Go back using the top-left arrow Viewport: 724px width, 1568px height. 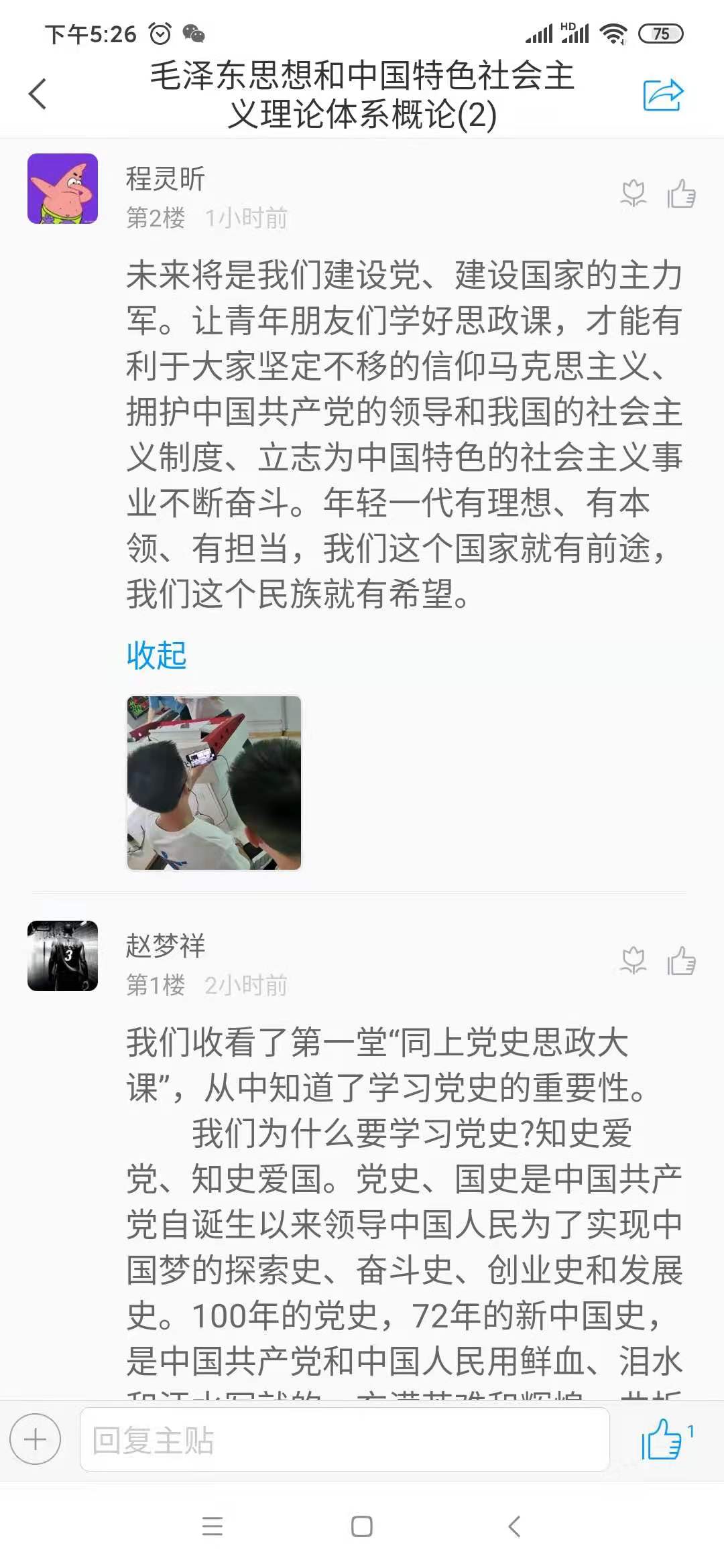[38, 94]
